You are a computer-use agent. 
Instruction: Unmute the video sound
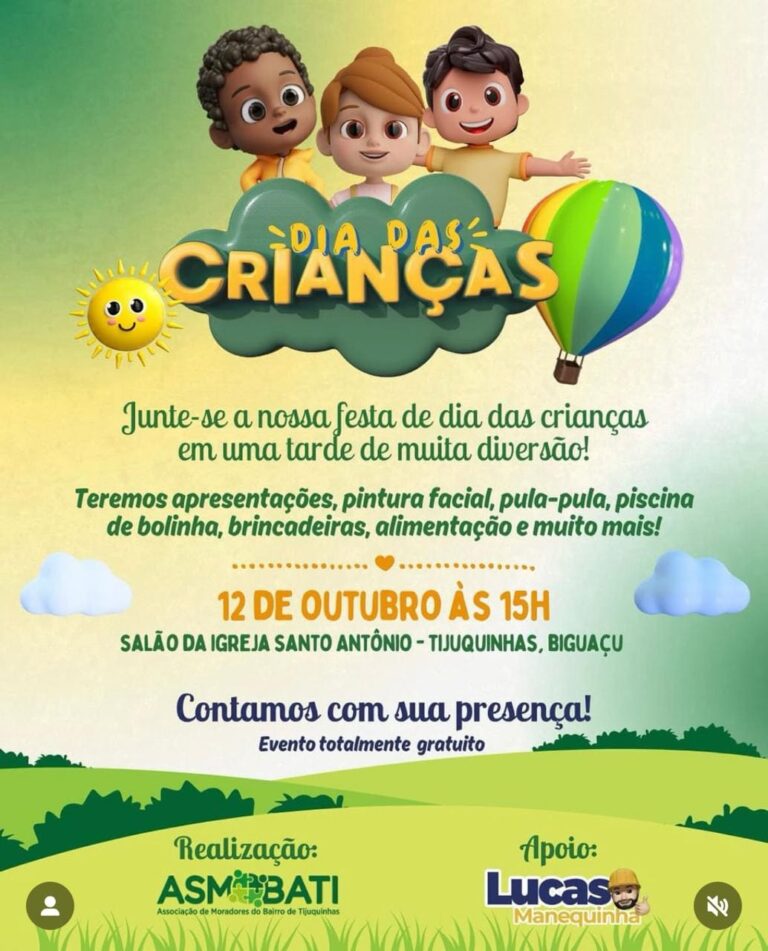coord(717,906)
